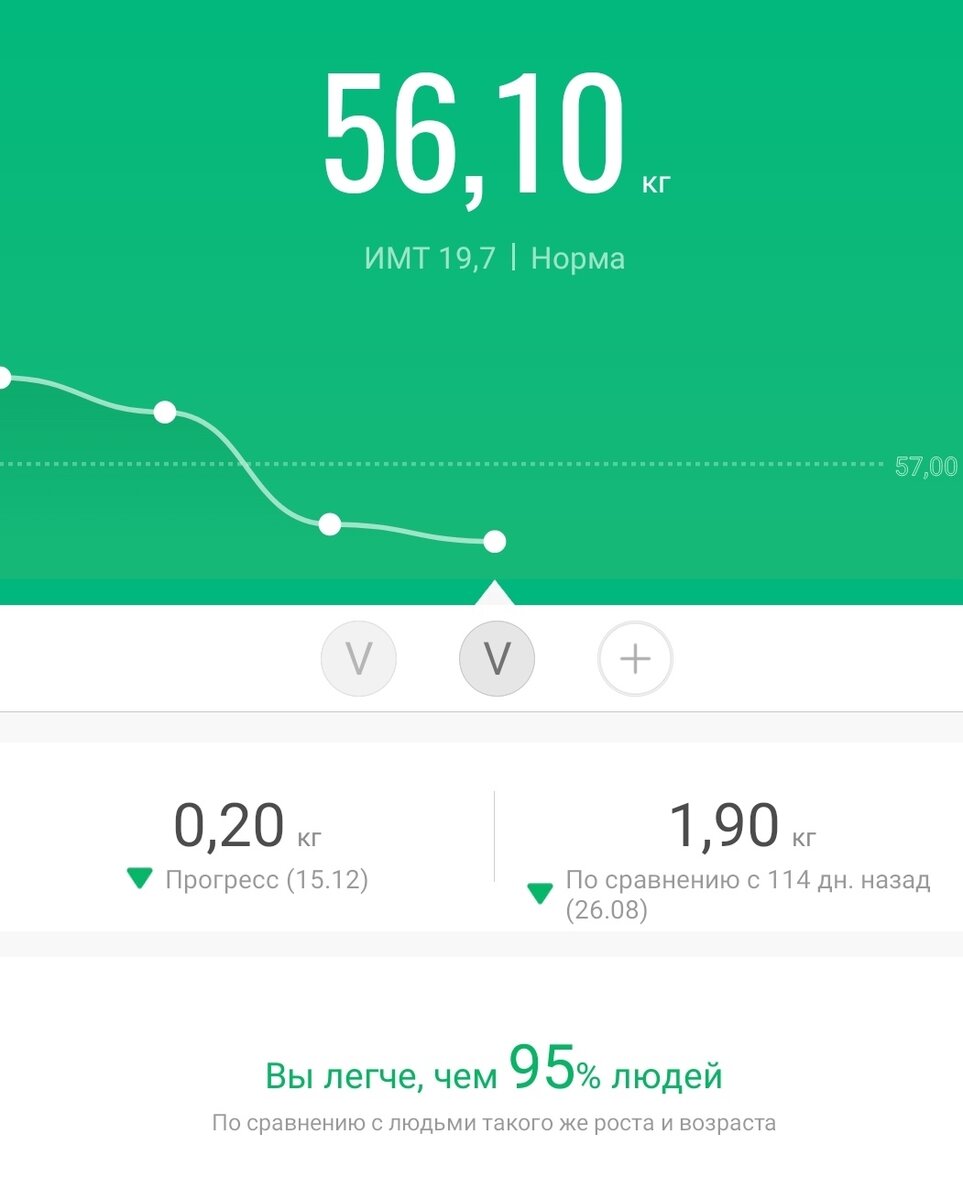
Task: Tap the darker selected V profile avatar
Action: point(497,659)
